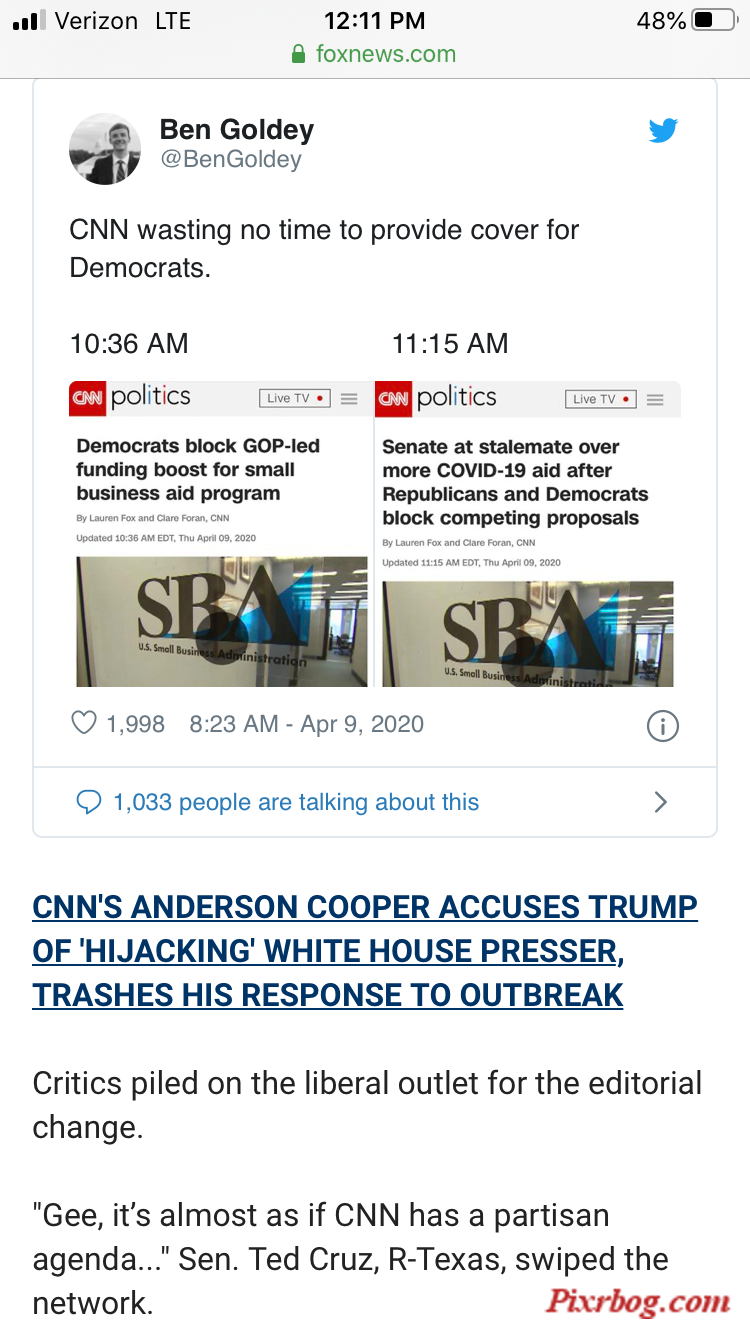Open the tweet info icon
This screenshot has width=750, height=1334.
point(663,726)
